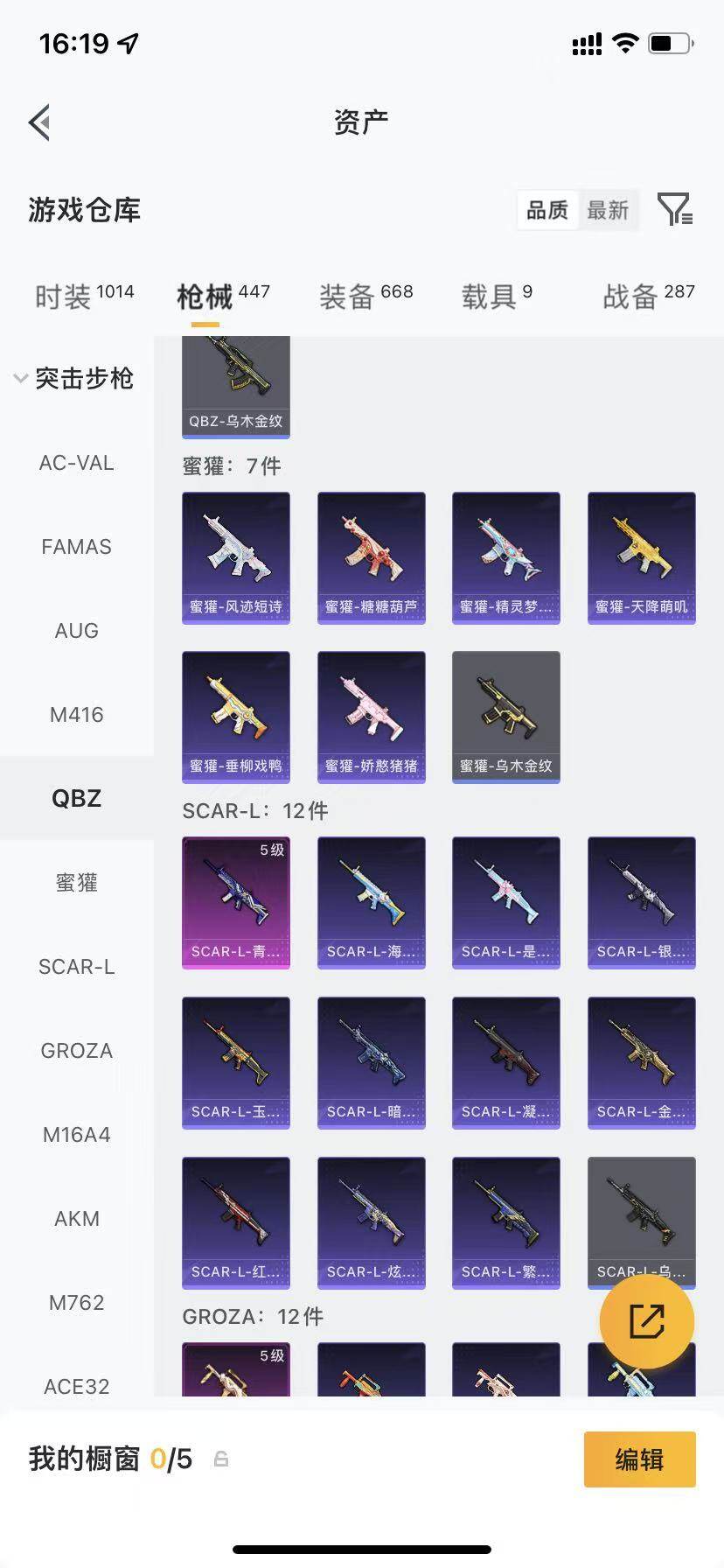Switch to the 时装 tab
The height and width of the screenshot is (1568, 724).
(85, 296)
